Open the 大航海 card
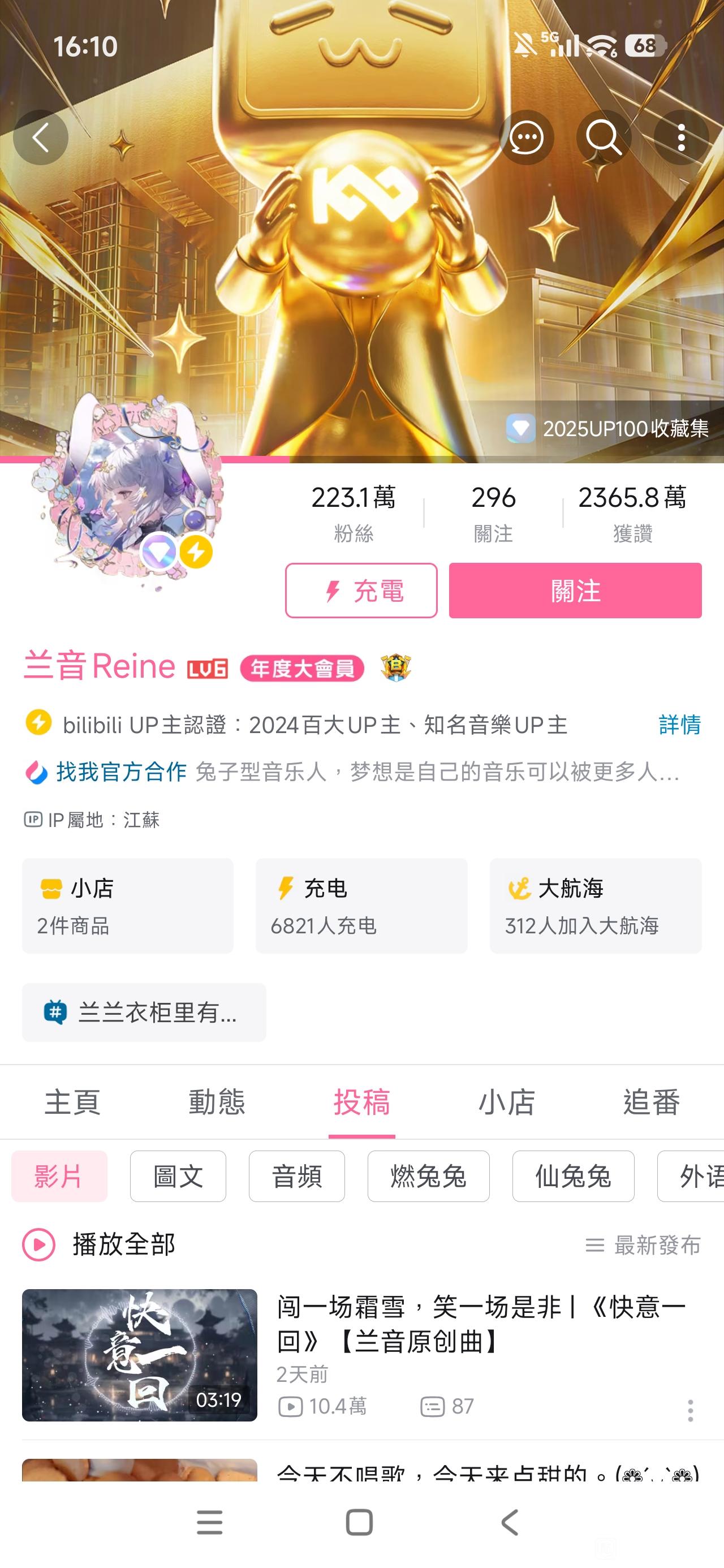The image size is (724, 1568). [x=596, y=906]
